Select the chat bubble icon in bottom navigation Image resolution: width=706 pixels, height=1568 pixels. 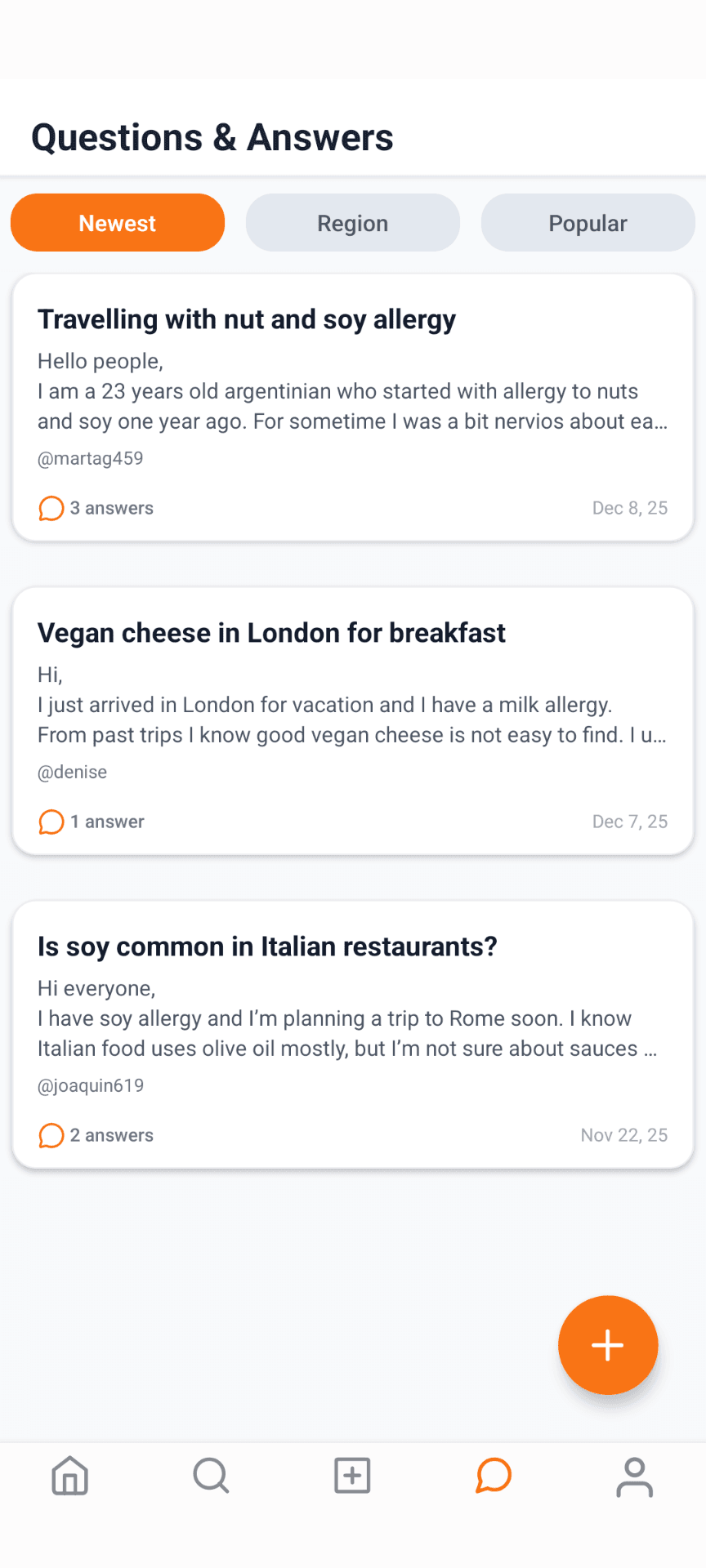[x=493, y=1476]
